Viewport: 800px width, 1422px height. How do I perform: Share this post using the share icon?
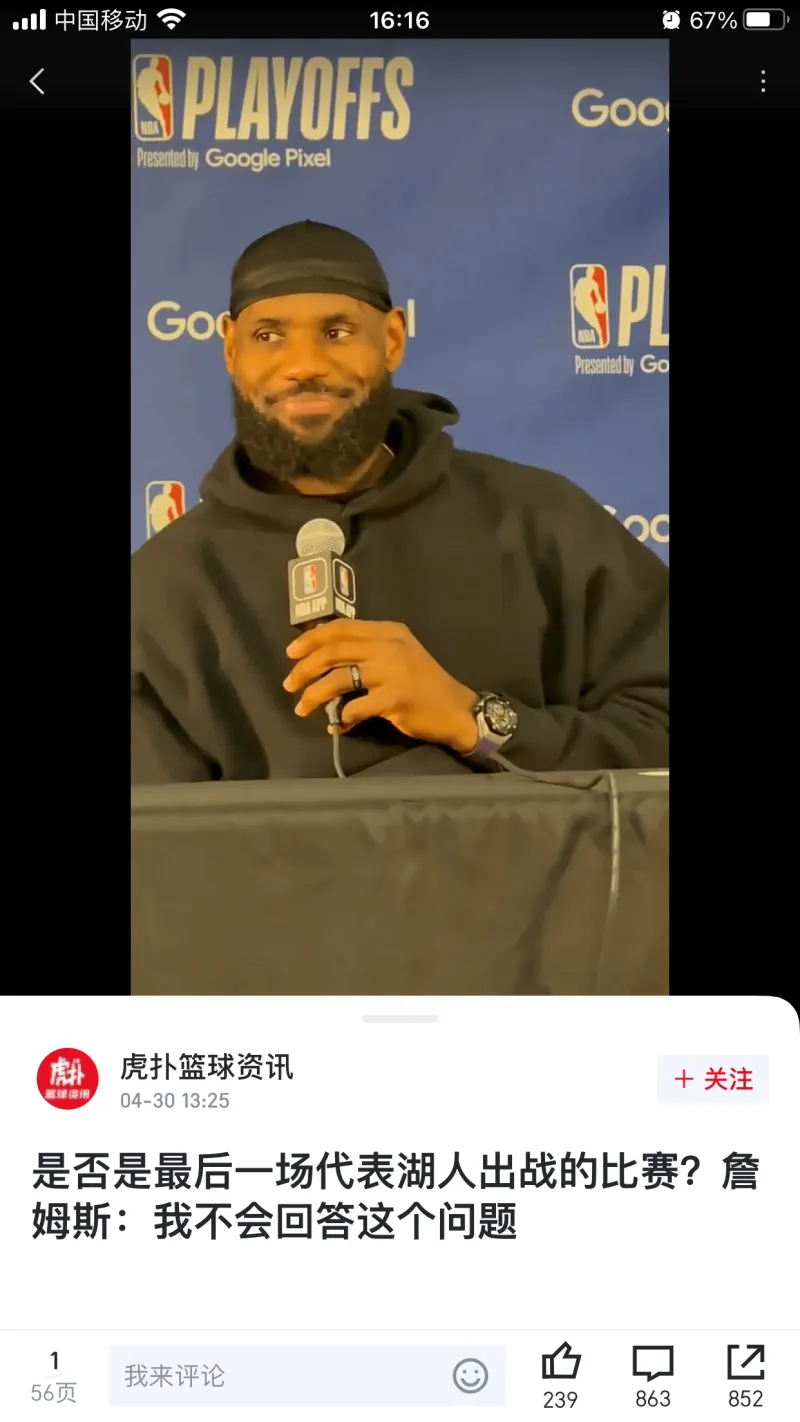pyautogui.click(x=745, y=1364)
